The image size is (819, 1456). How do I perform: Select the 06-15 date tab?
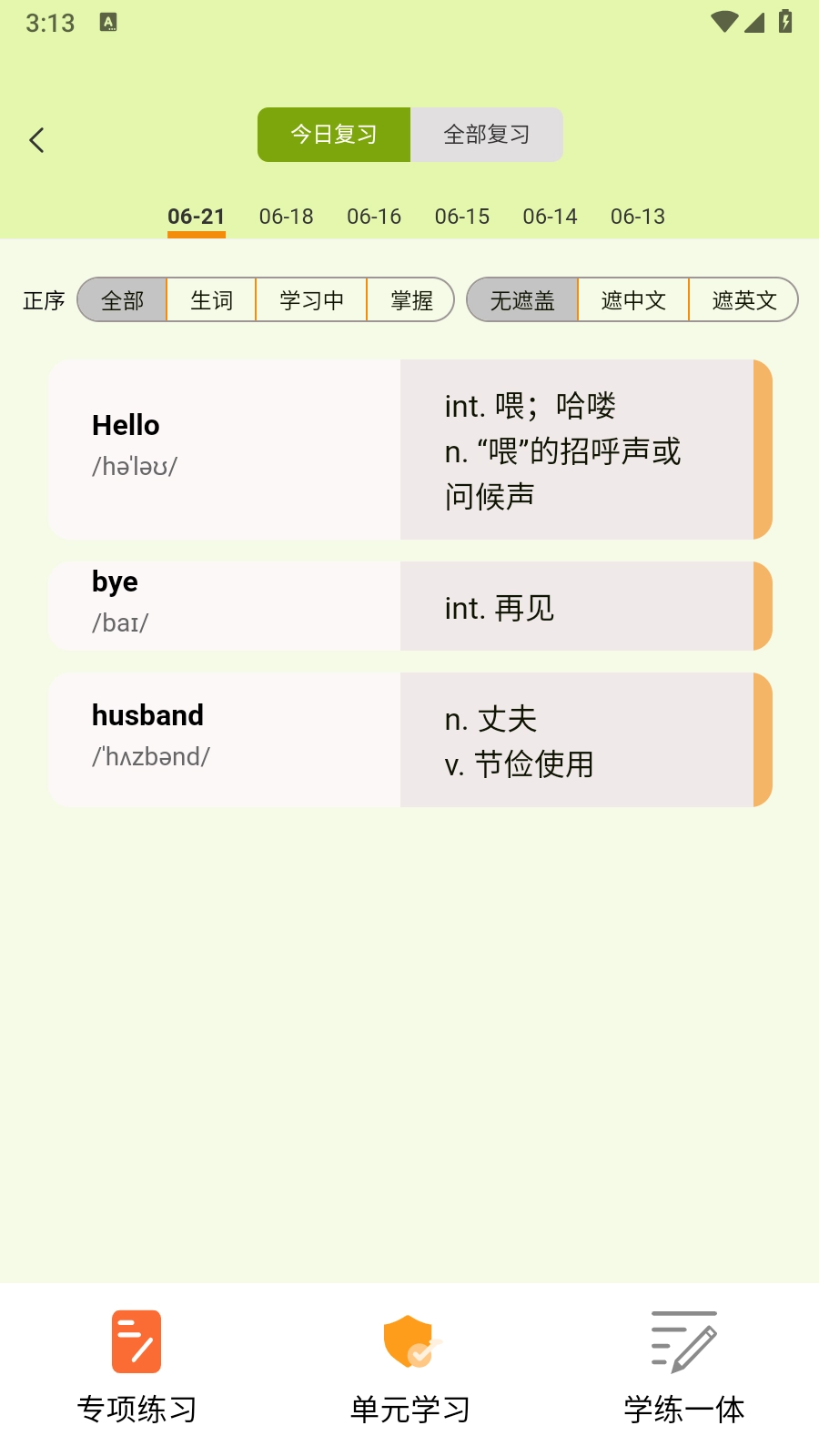462,217
